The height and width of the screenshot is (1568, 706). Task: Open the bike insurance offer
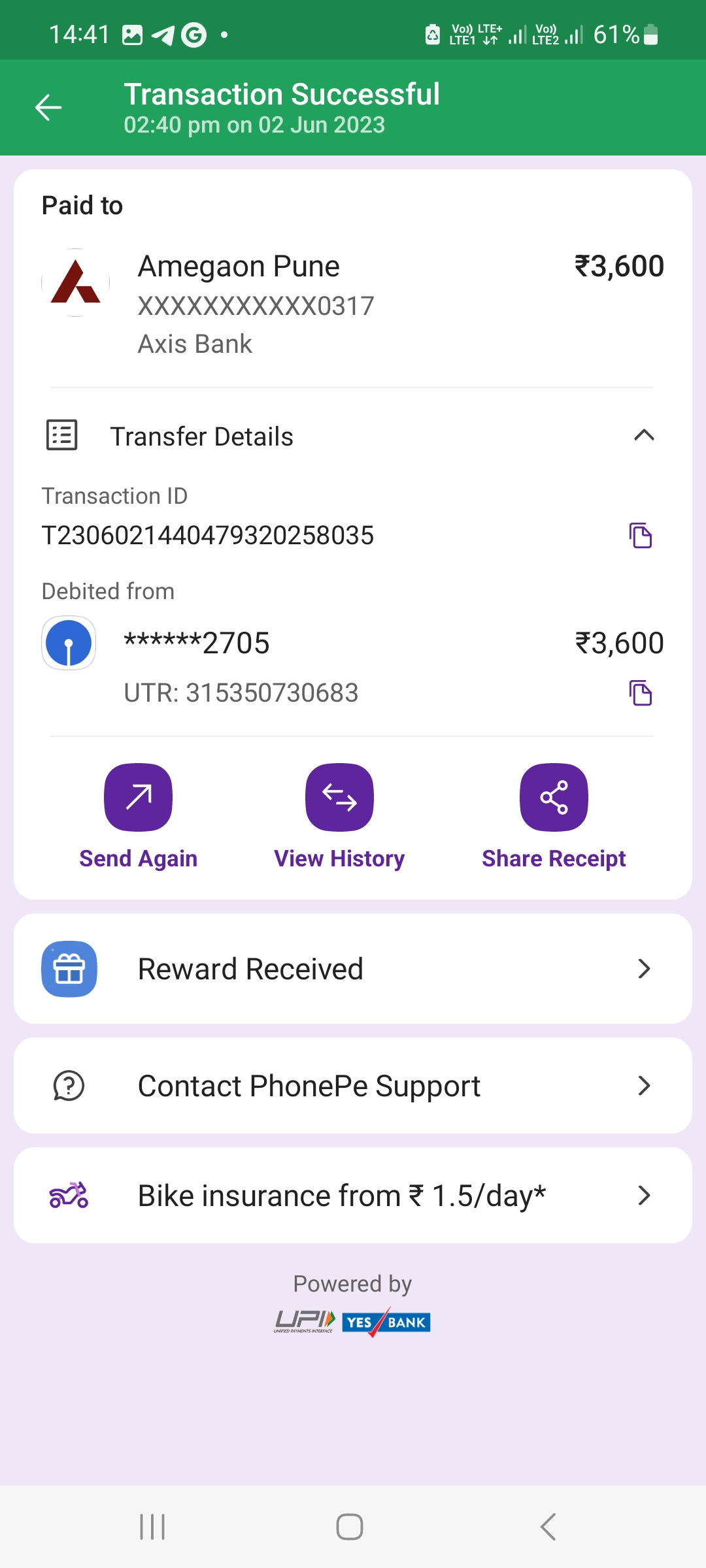(353, 1196)
